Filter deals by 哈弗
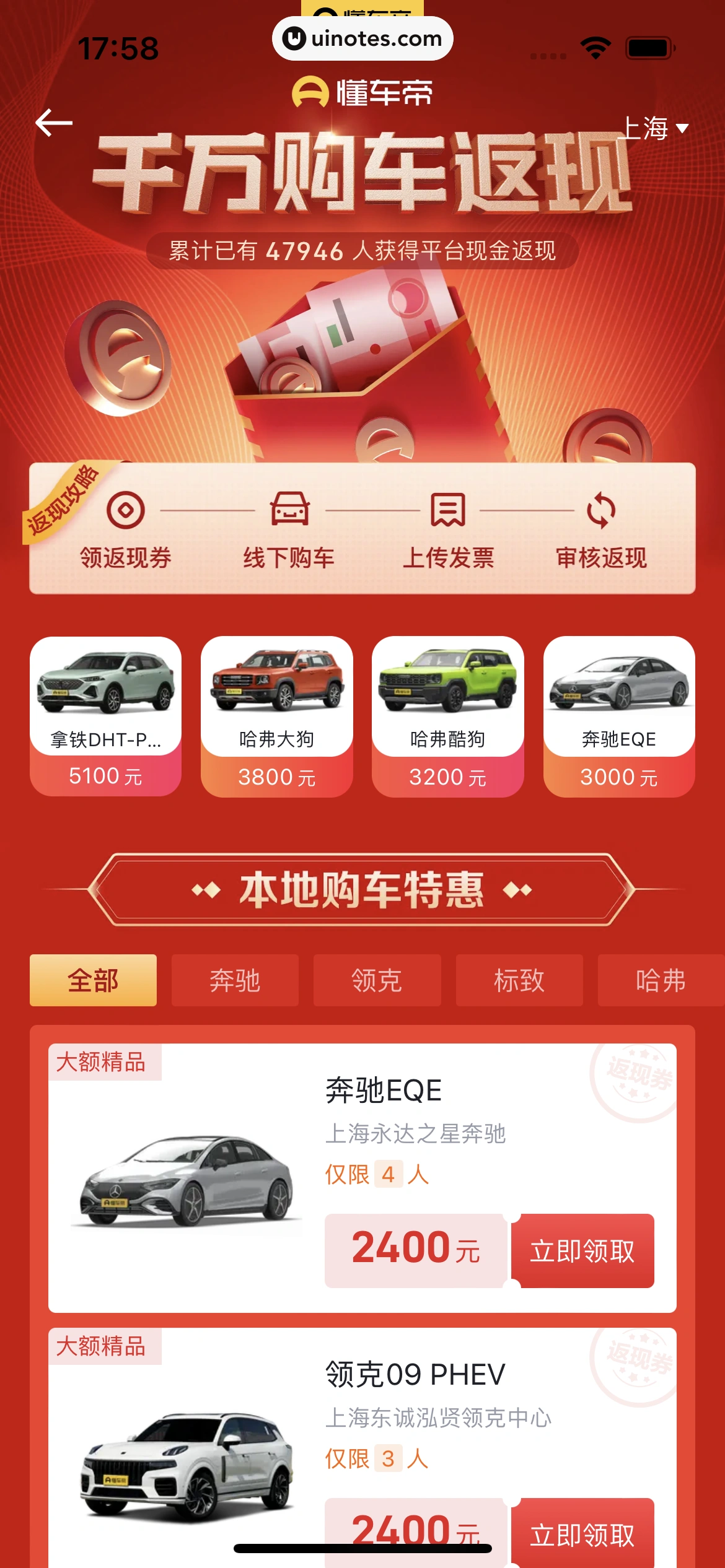Image resolution: width=725 pixels, height=1568 pixels. (x=660, y=980)
